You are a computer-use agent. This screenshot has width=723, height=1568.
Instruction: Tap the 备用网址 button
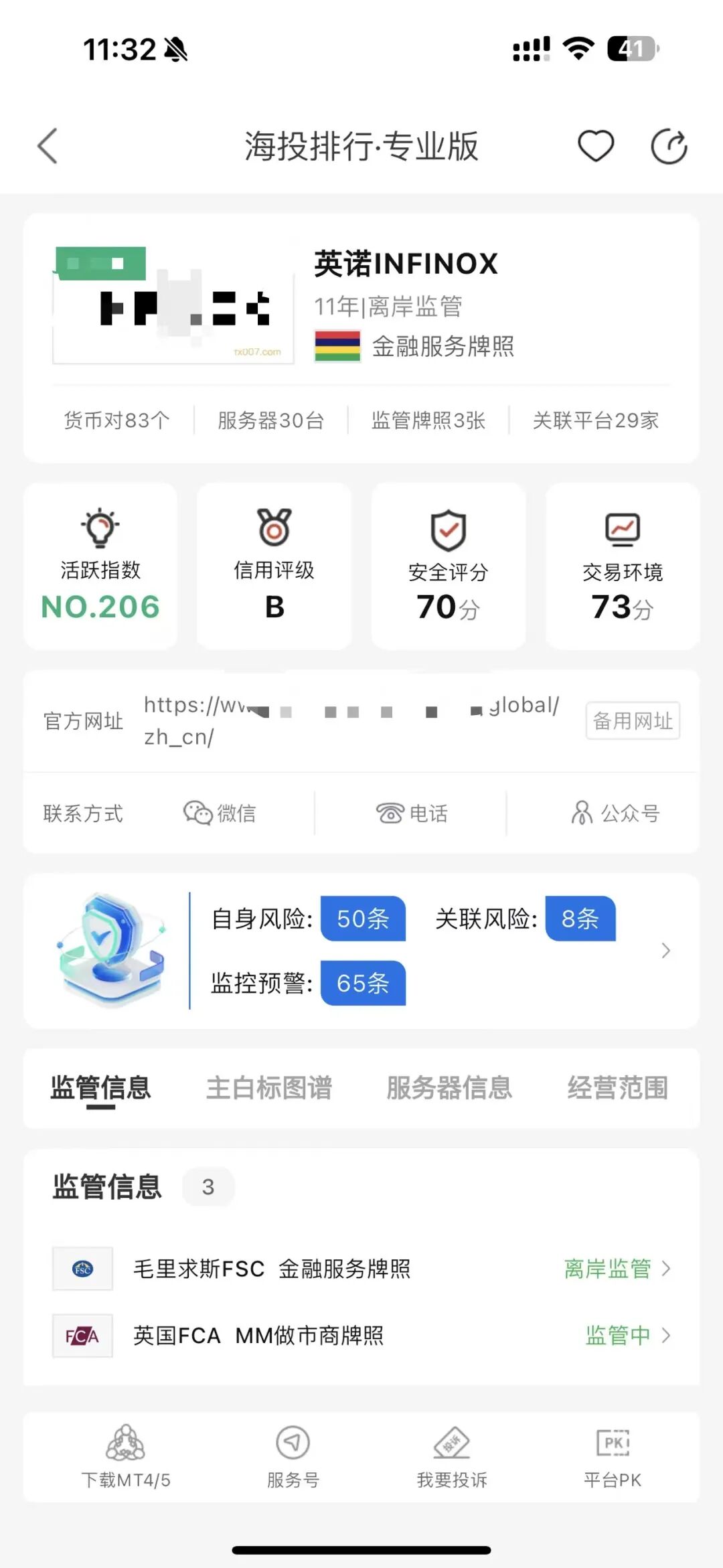[x=632, y=721]
